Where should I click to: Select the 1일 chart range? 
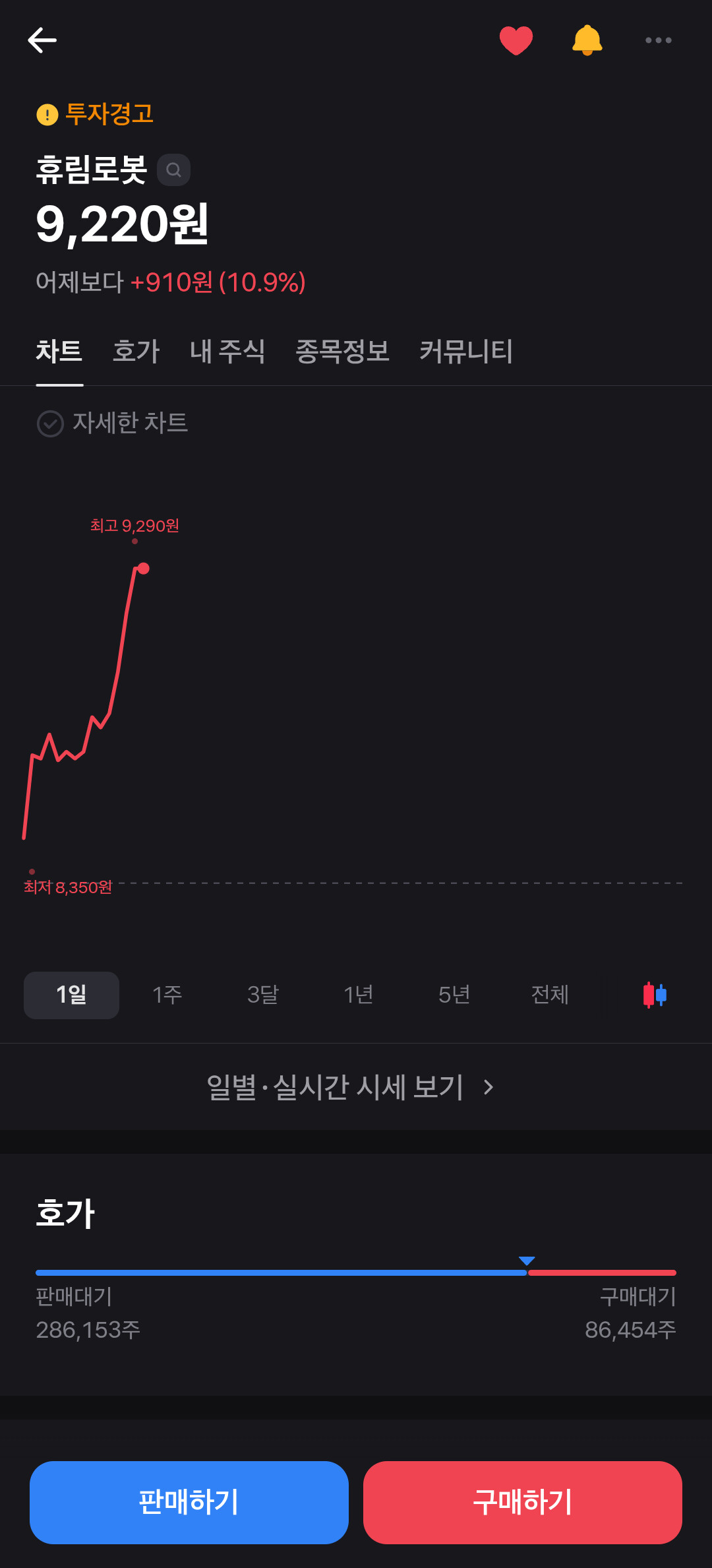(x=71, y=995)
